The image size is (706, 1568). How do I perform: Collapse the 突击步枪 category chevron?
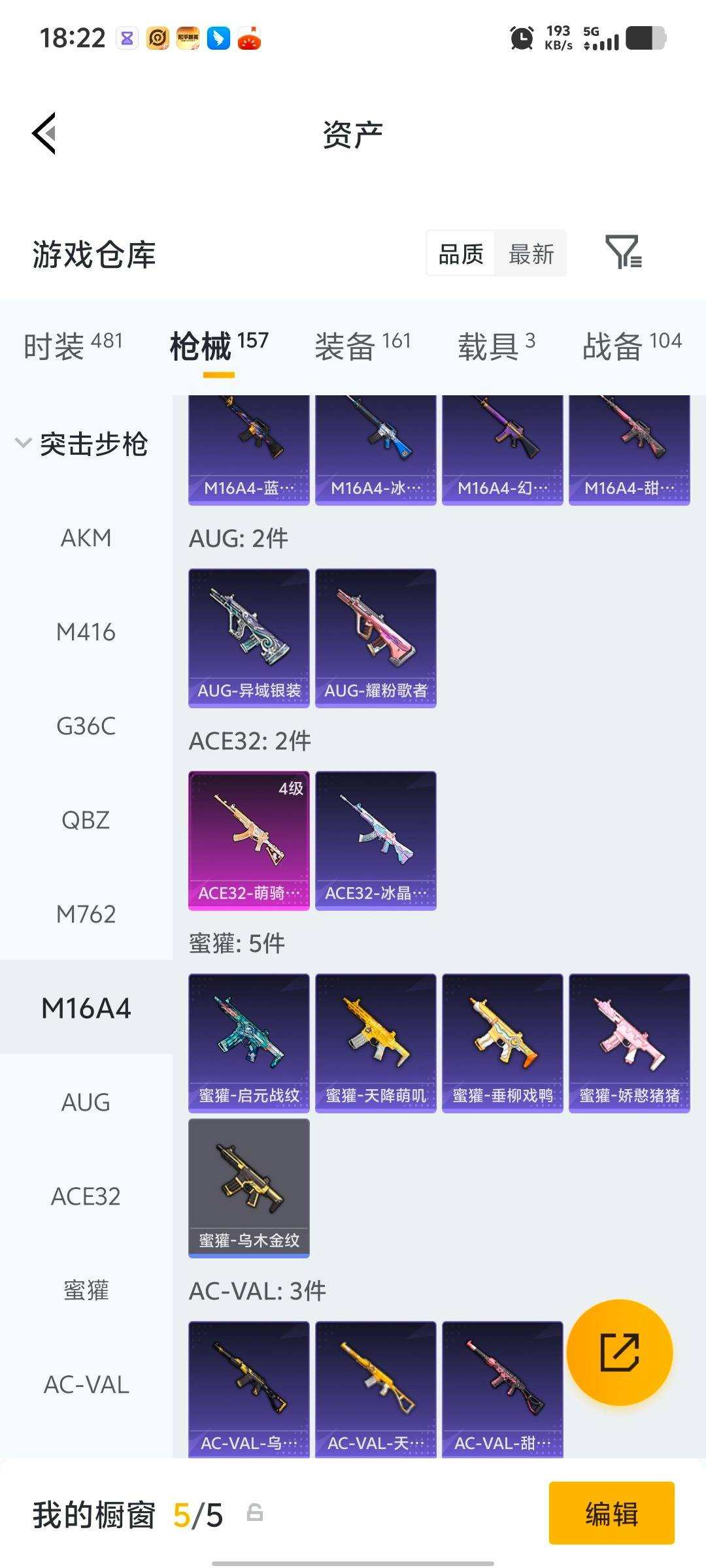coord(22,440)
